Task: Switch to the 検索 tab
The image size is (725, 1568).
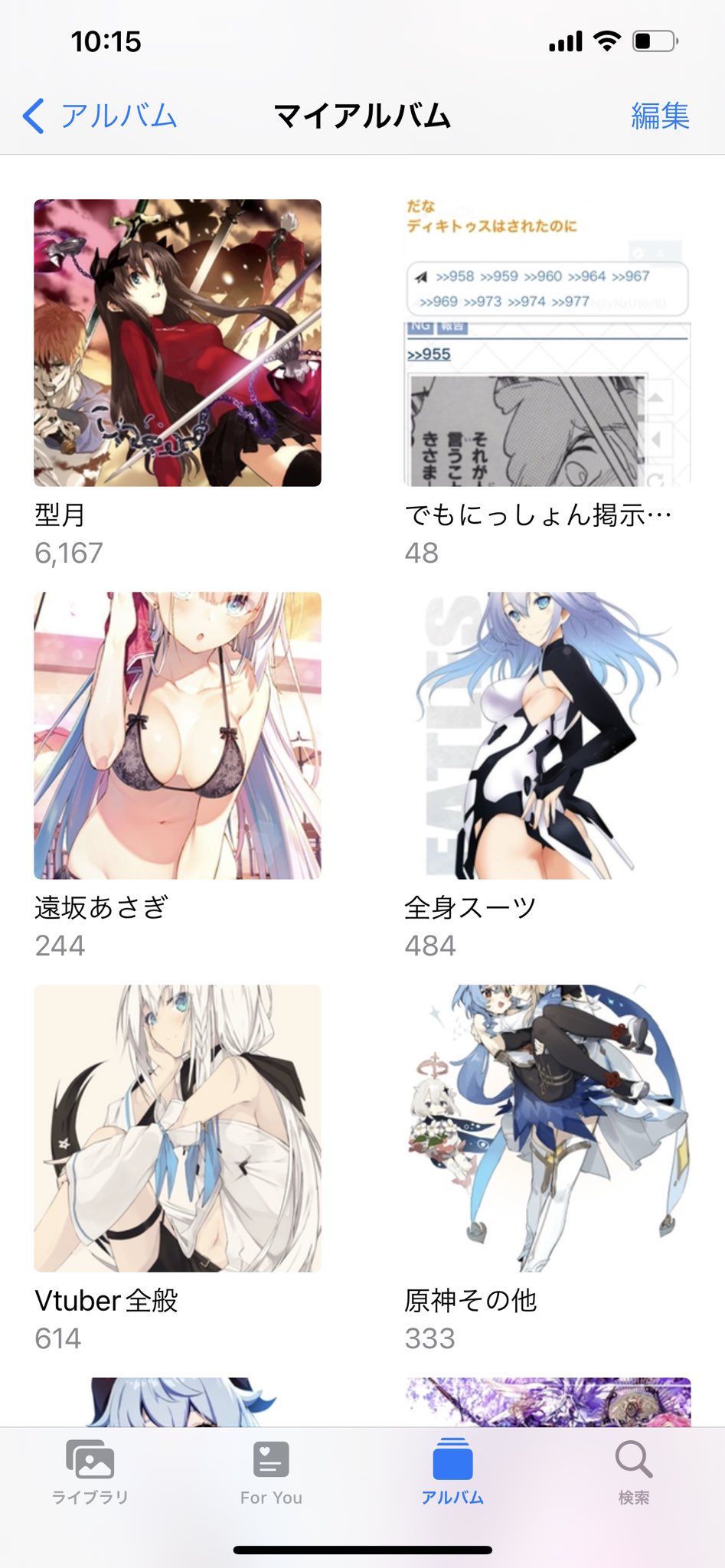Action: pyautogui.click(x=634, y=1472)
